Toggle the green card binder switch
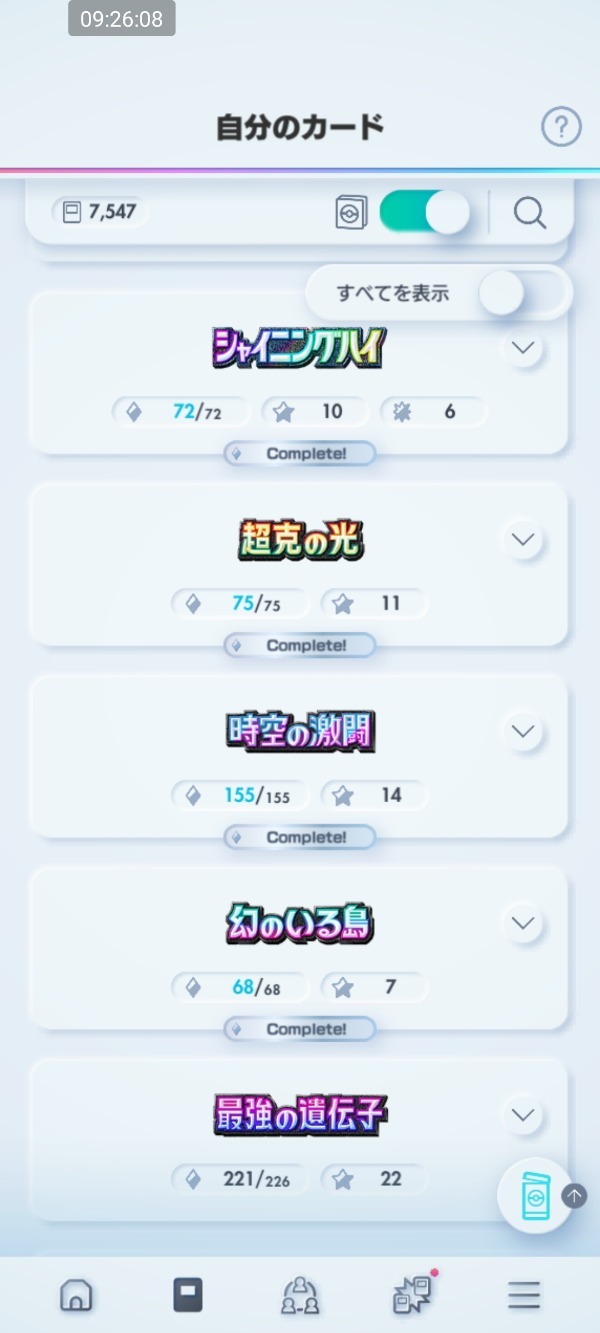 (x=424, y=212)
